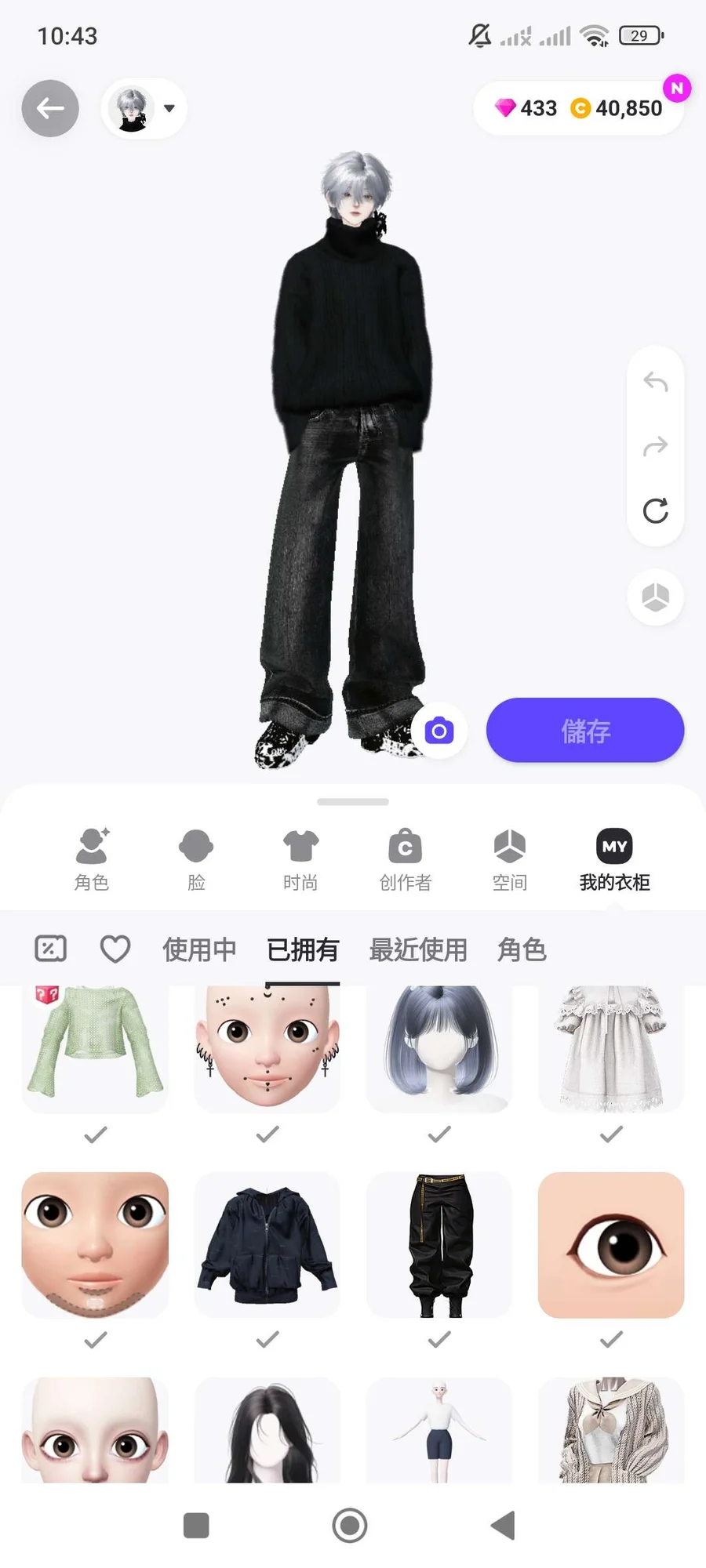Switch to the 角色 category
The height and width of the screenshot is (1568, 706).
pyautogui.click(x=92, y=860)
